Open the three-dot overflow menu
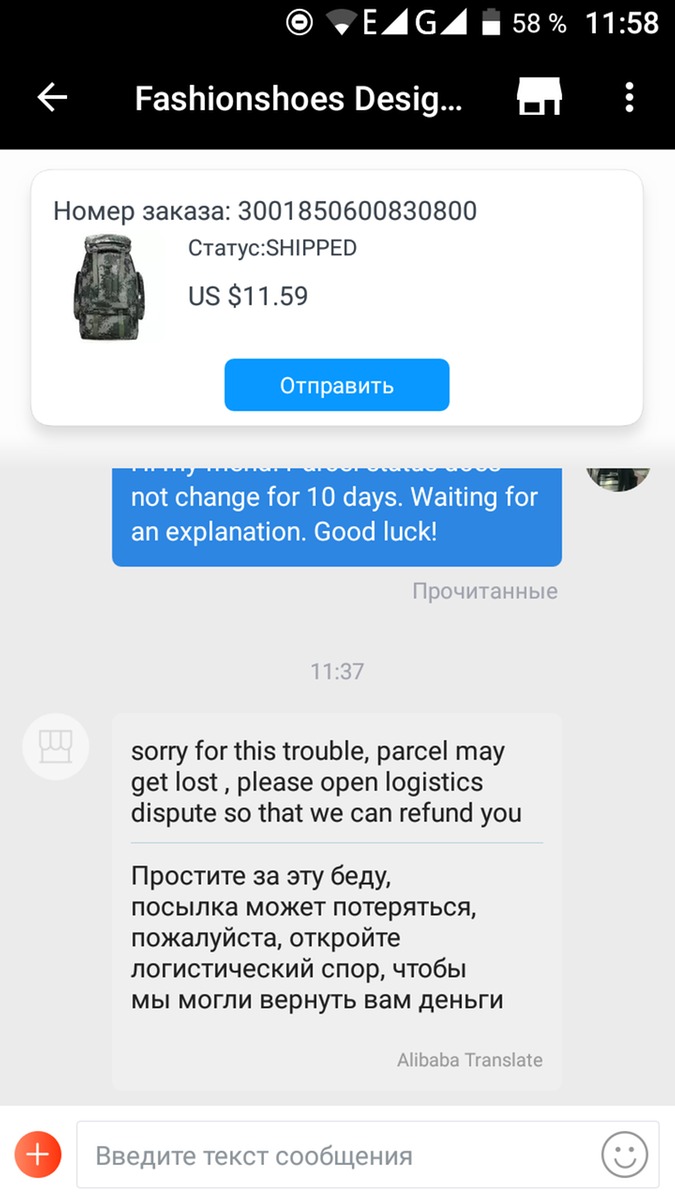Image resolution: width=675 pixels, height=1200 pixels. 629,97
